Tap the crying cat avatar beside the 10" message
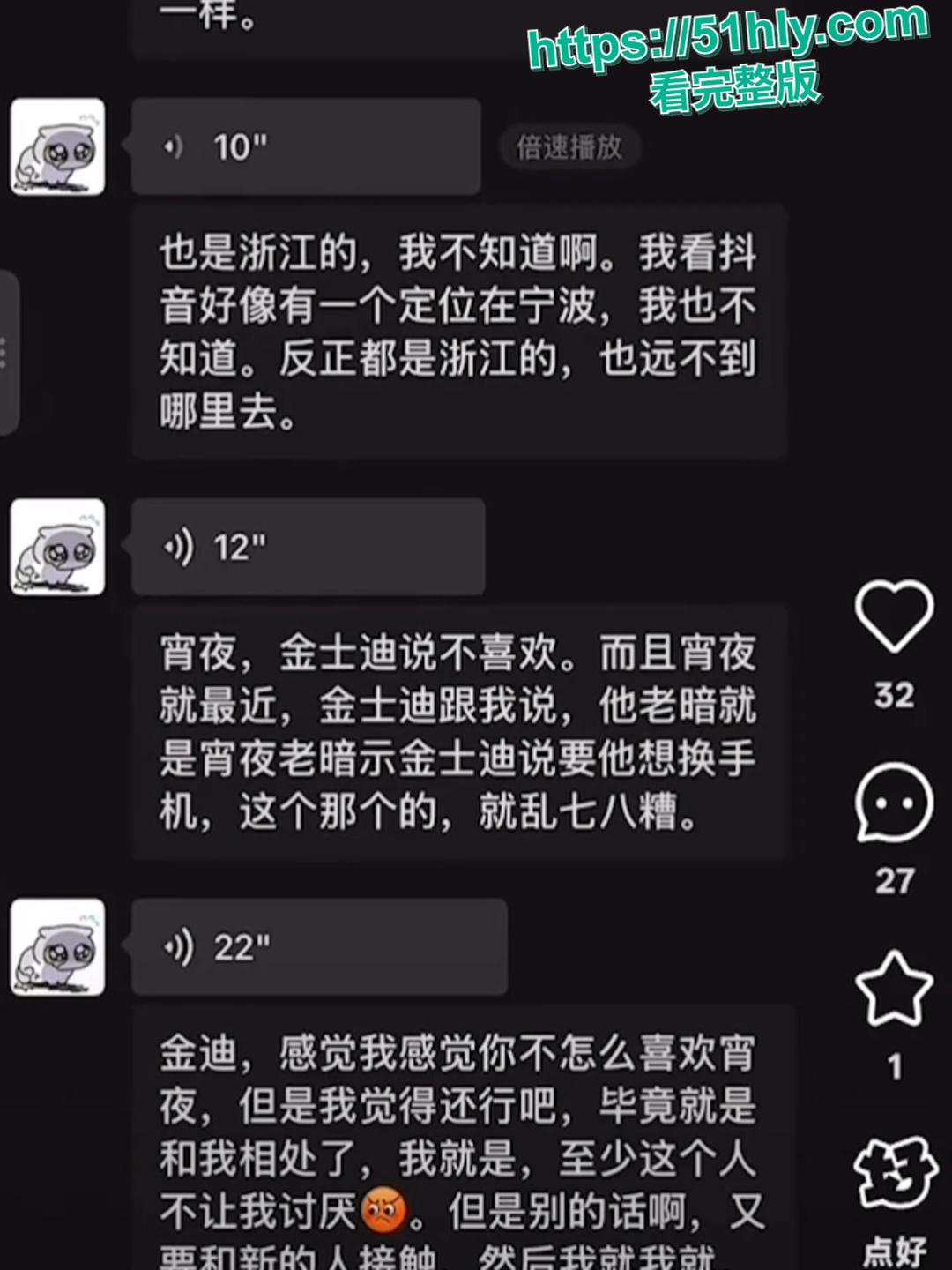 click(57, 146)
